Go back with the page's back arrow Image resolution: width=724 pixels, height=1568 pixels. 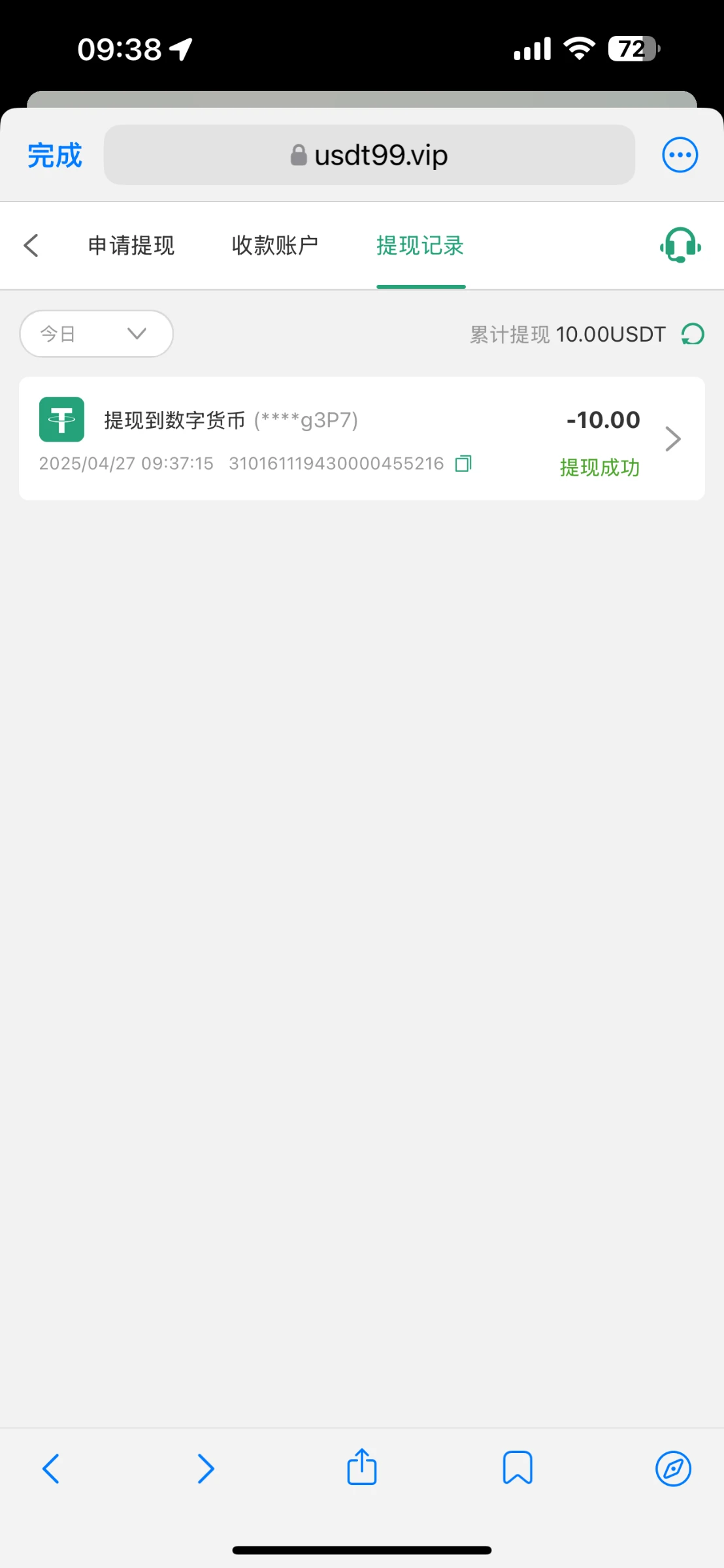(31, 246)
